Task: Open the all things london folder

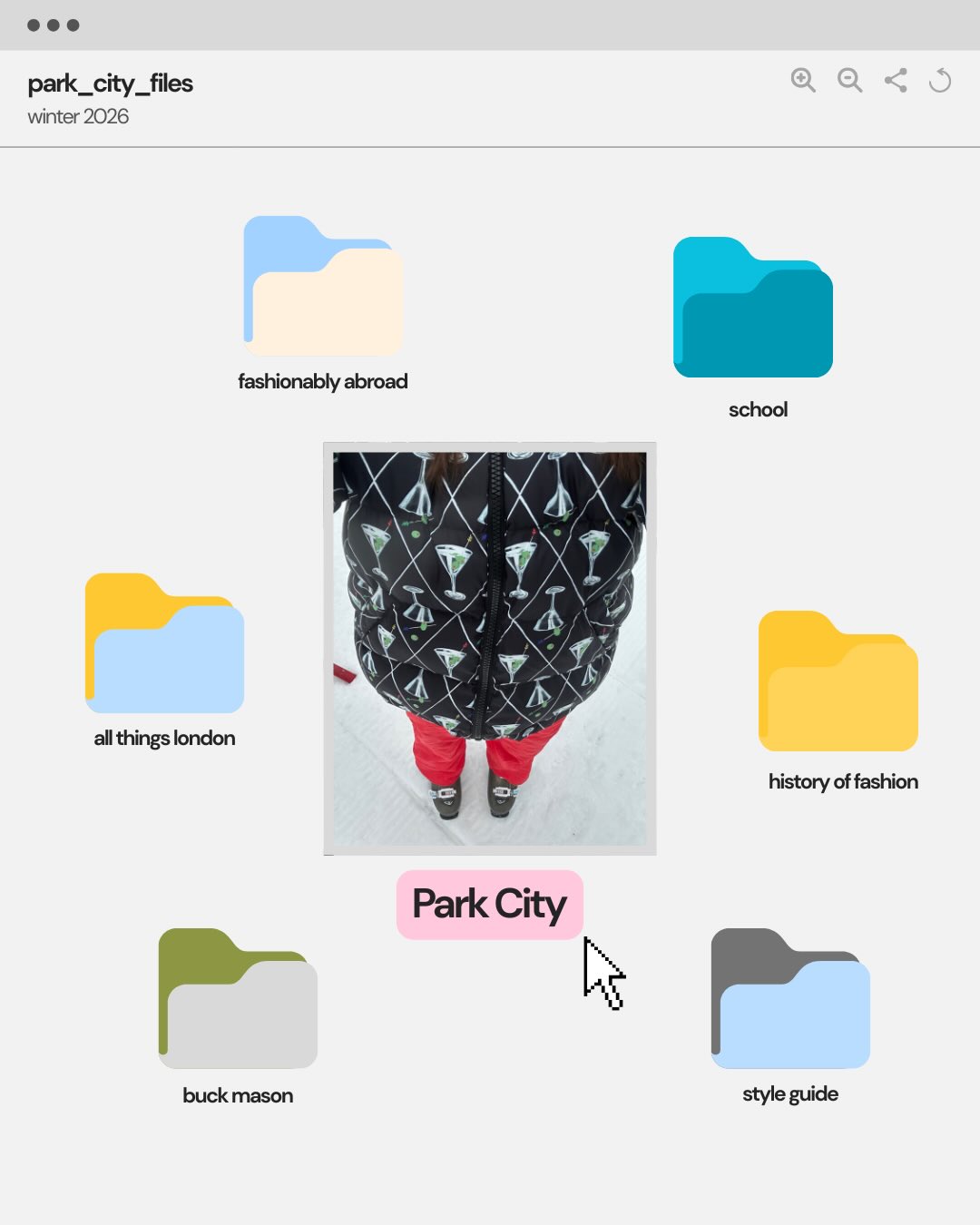Action: tap(164, 642)
